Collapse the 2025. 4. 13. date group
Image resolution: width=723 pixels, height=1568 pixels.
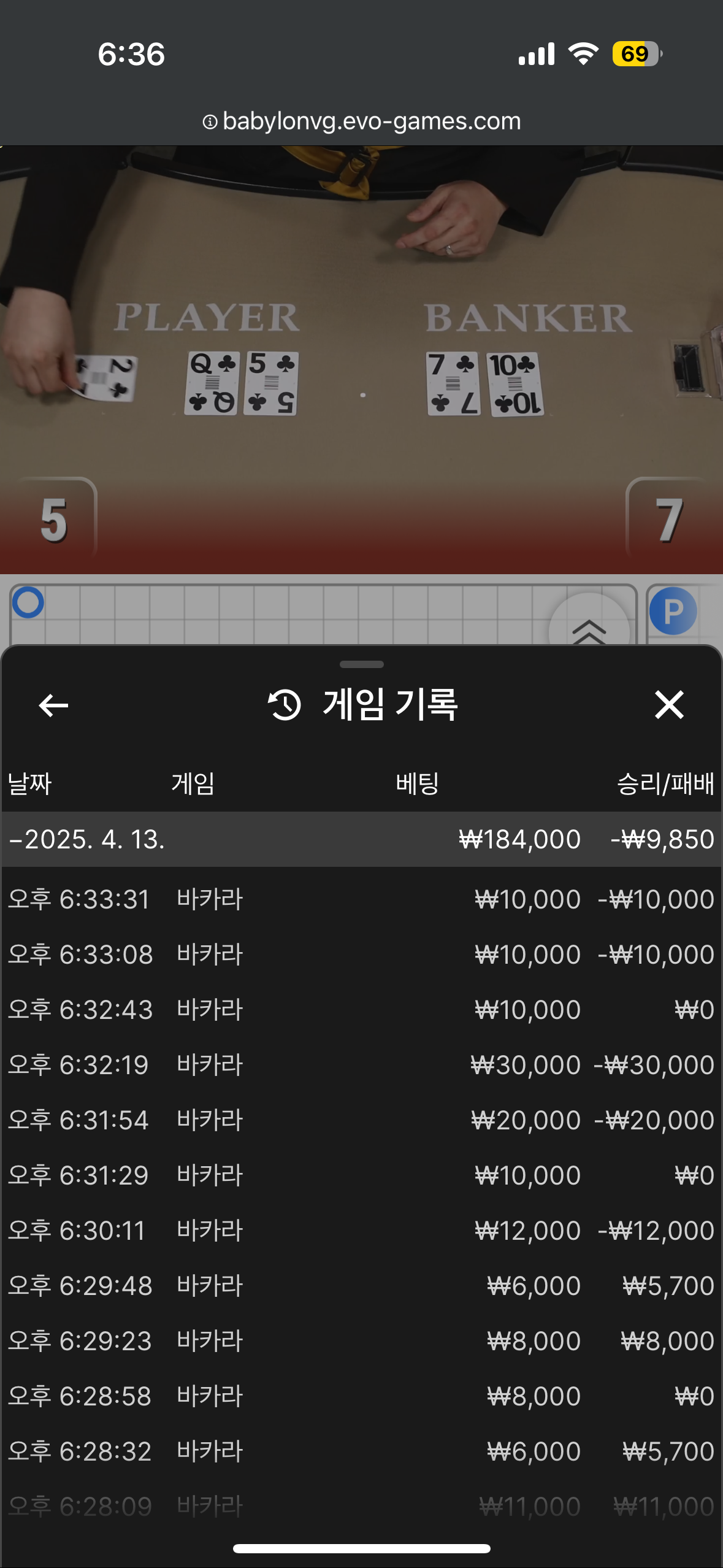pyautogui.click(x=86, y=839)
